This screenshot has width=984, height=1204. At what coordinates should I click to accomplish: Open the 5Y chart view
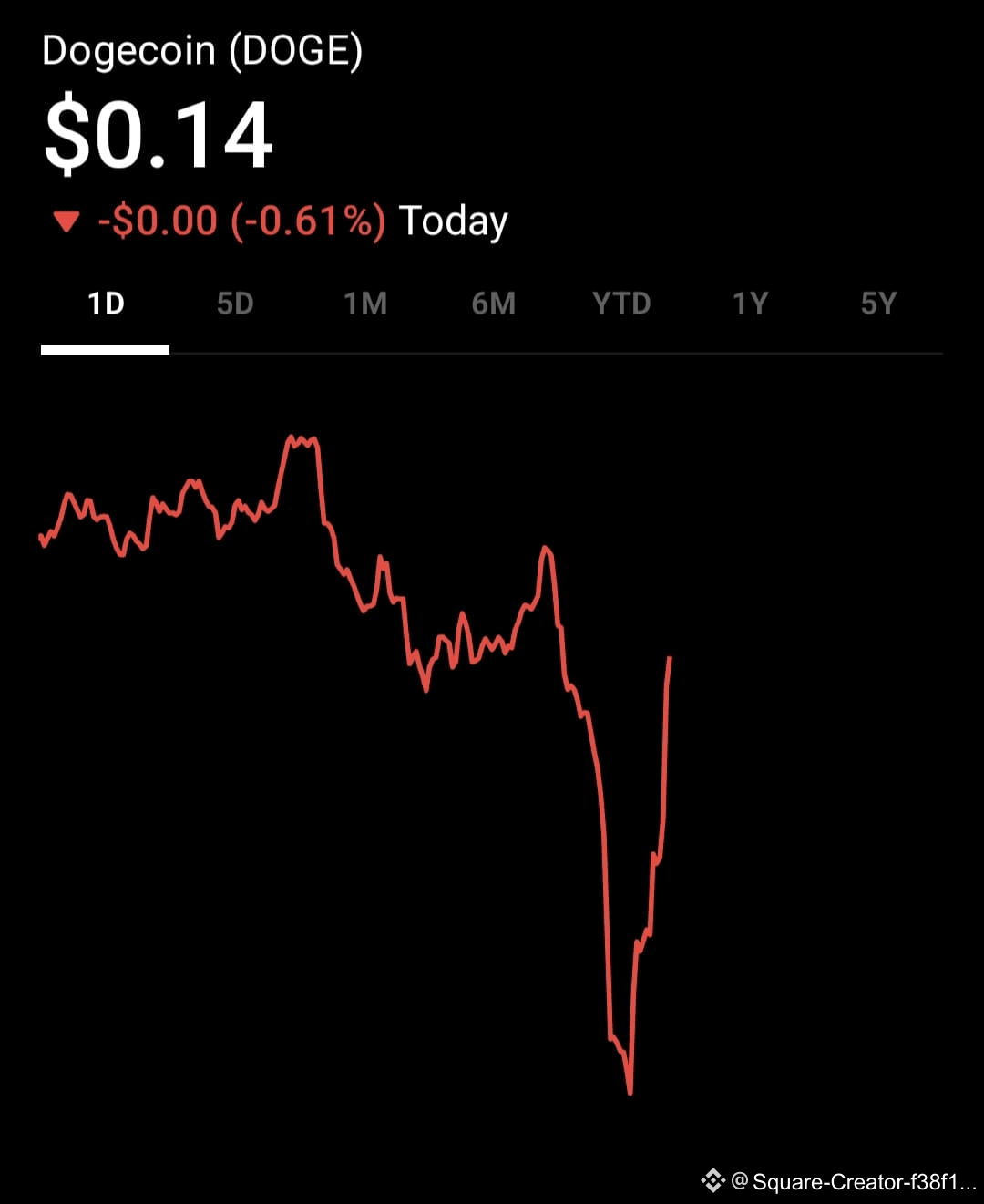tap(879, 304)
